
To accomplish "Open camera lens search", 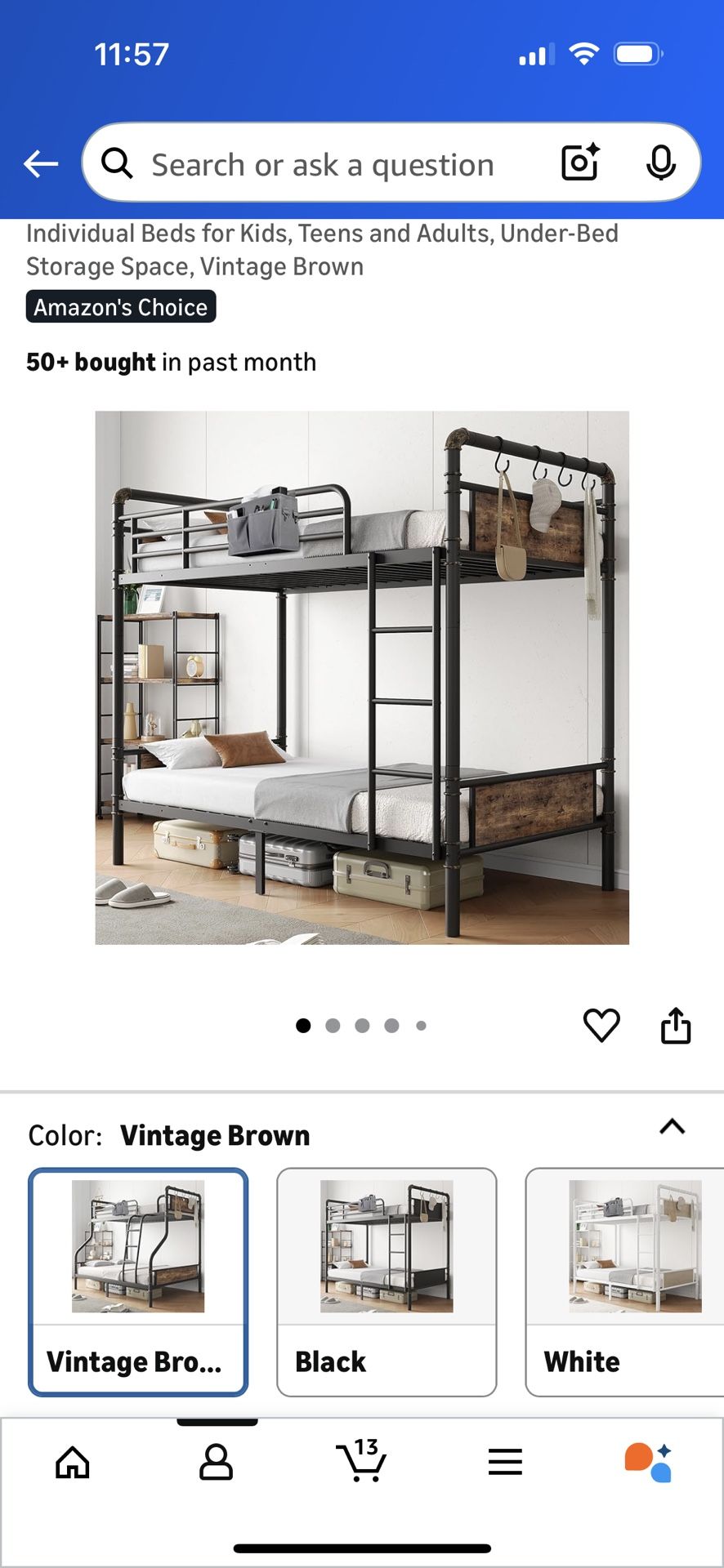I will click(x=580, y=163).
